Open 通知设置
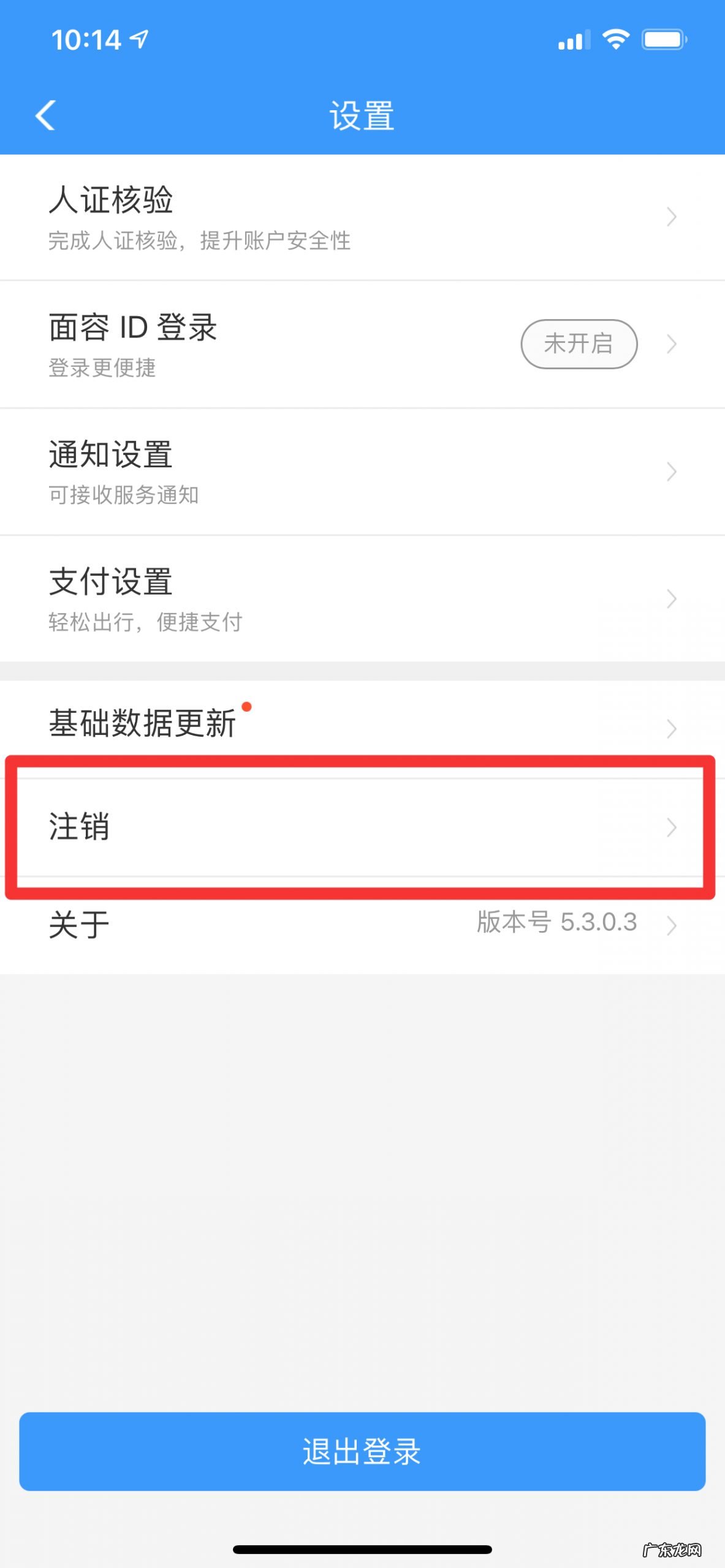Viewport: 725px width, 1568px height. 362,472
